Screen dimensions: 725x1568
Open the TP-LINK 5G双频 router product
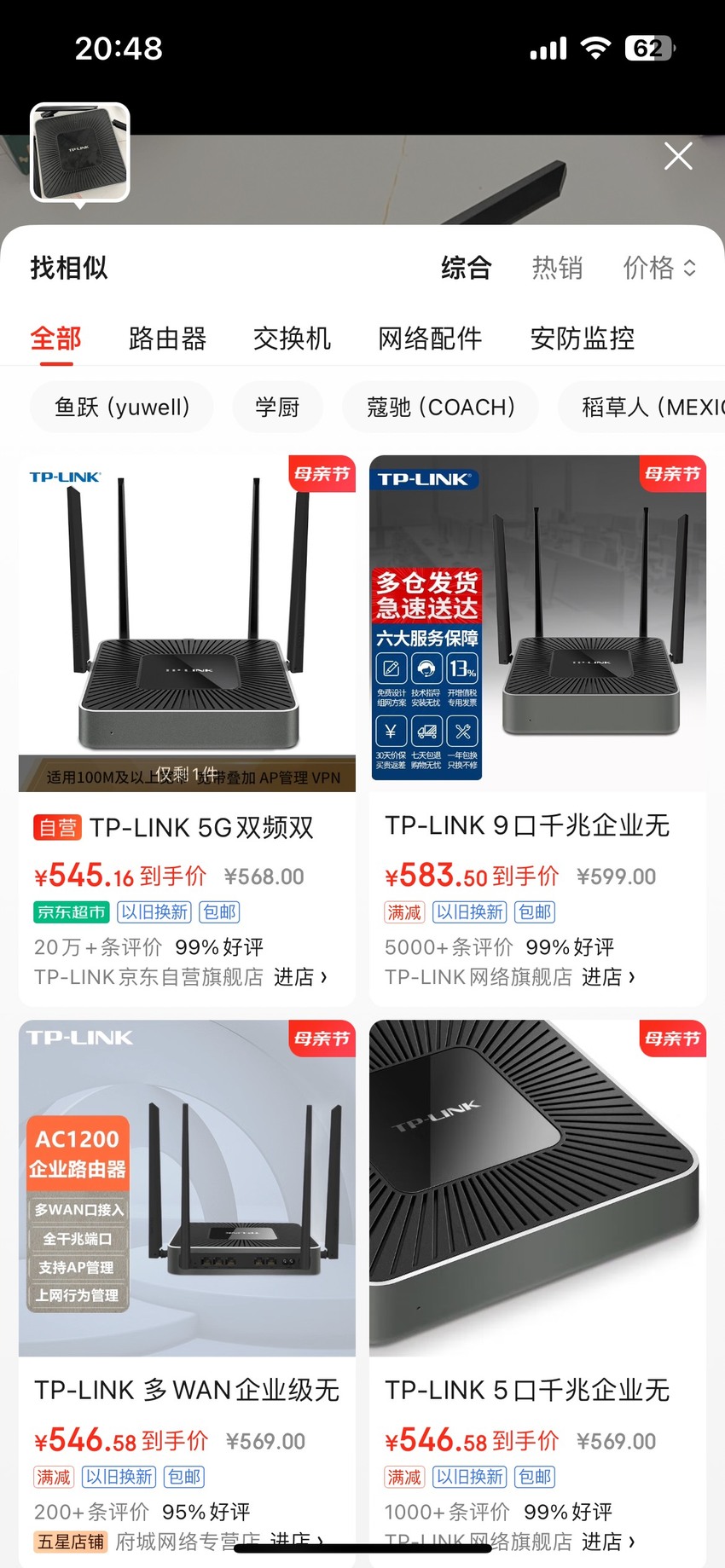(x=187, y=731)
